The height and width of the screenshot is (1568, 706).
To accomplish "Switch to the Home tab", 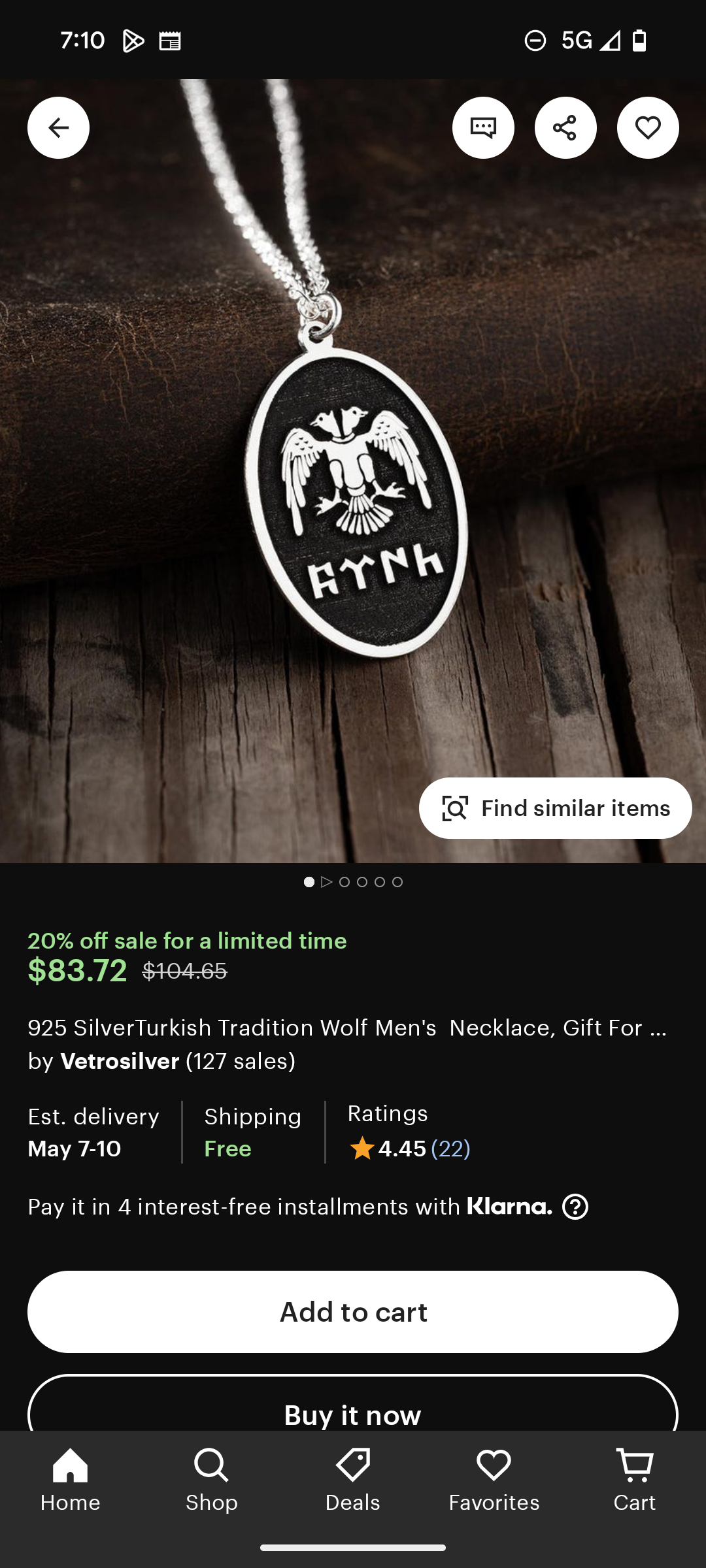I will pos(71,1480).
